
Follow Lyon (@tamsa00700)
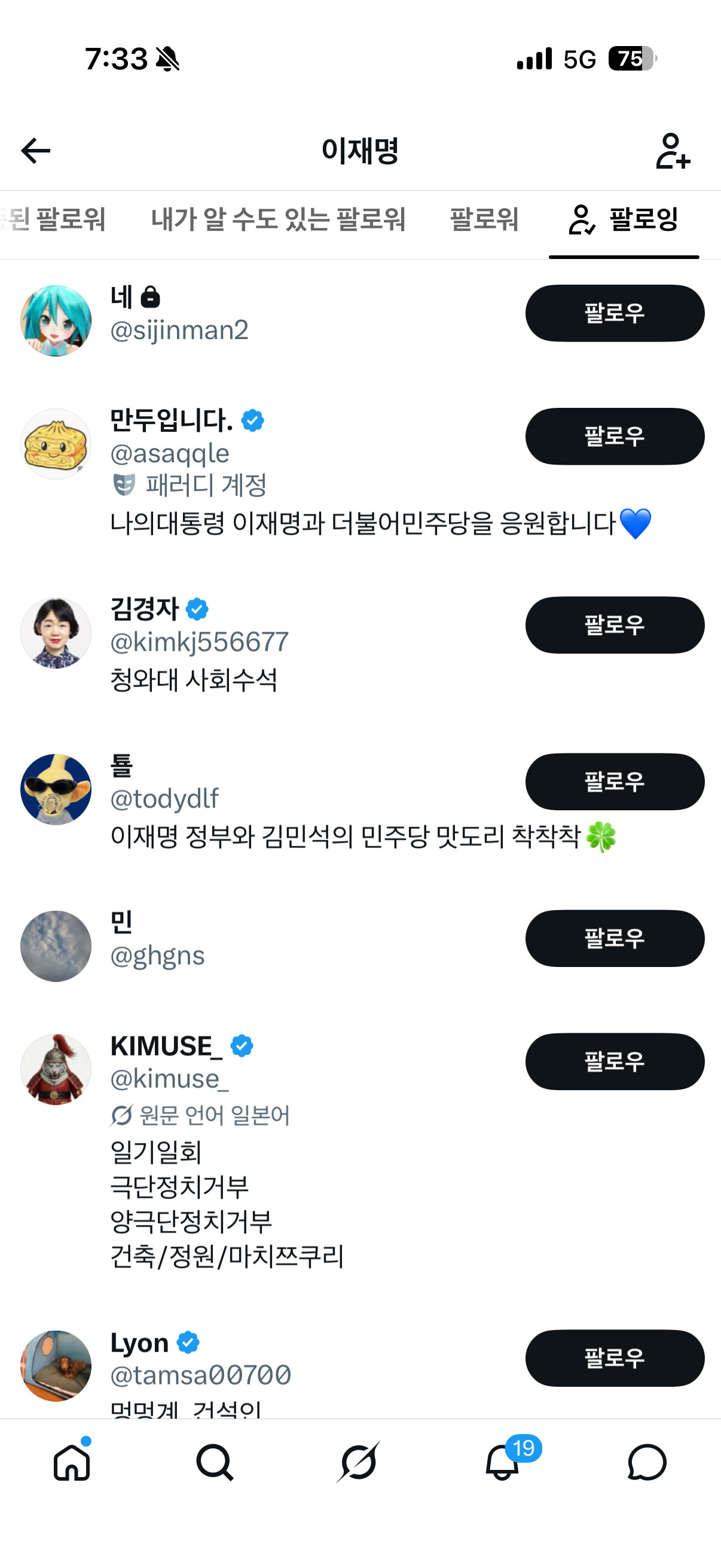point(615,1358)
